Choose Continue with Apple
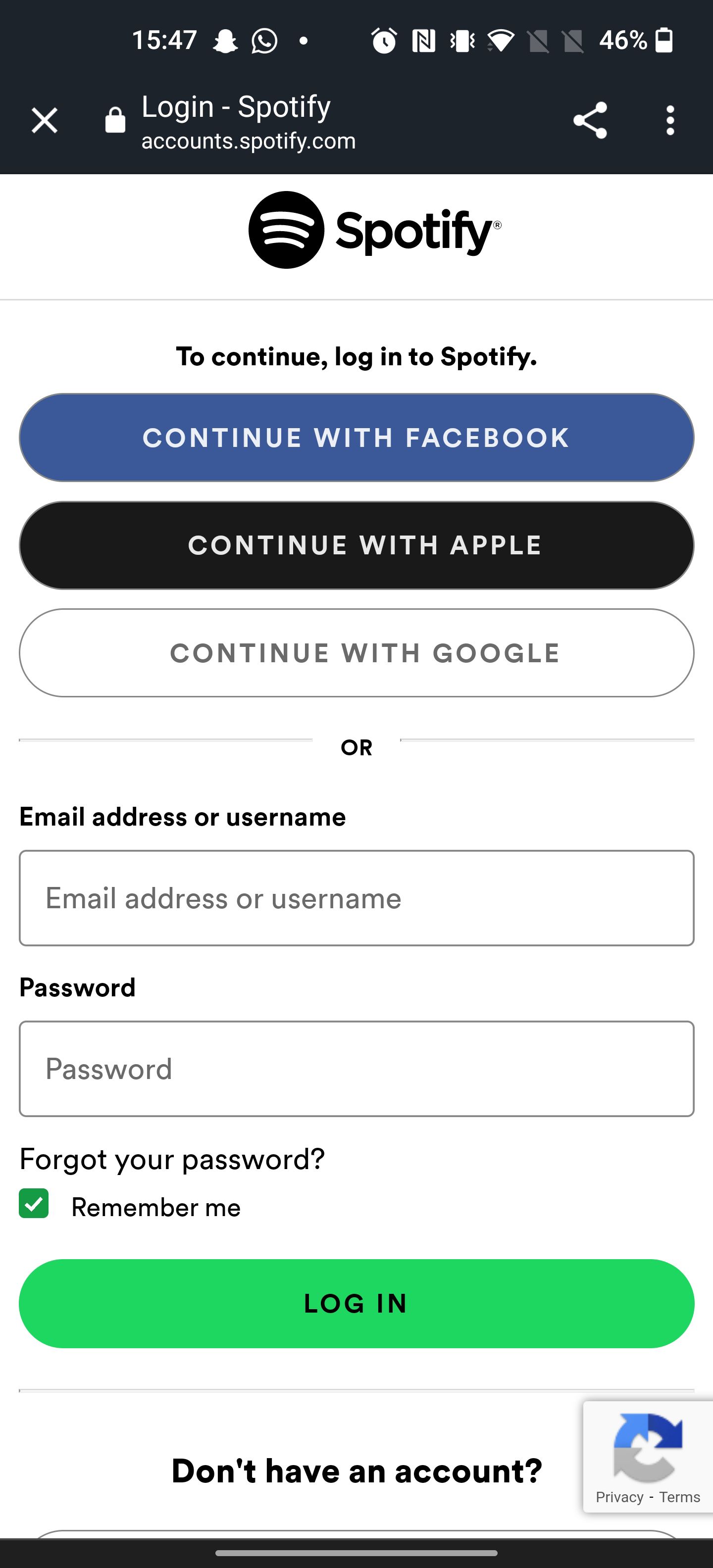The image size is (713, 1568). coord(356,545)
